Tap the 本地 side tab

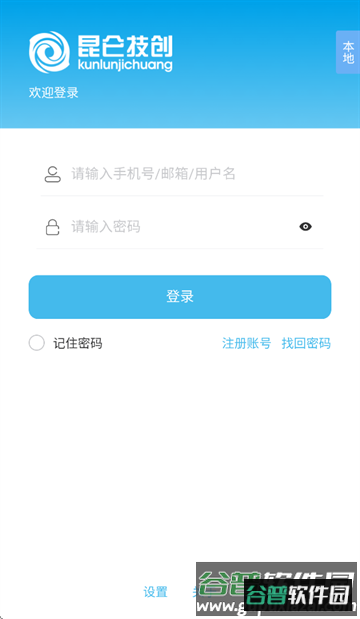[x=348, y=52]
